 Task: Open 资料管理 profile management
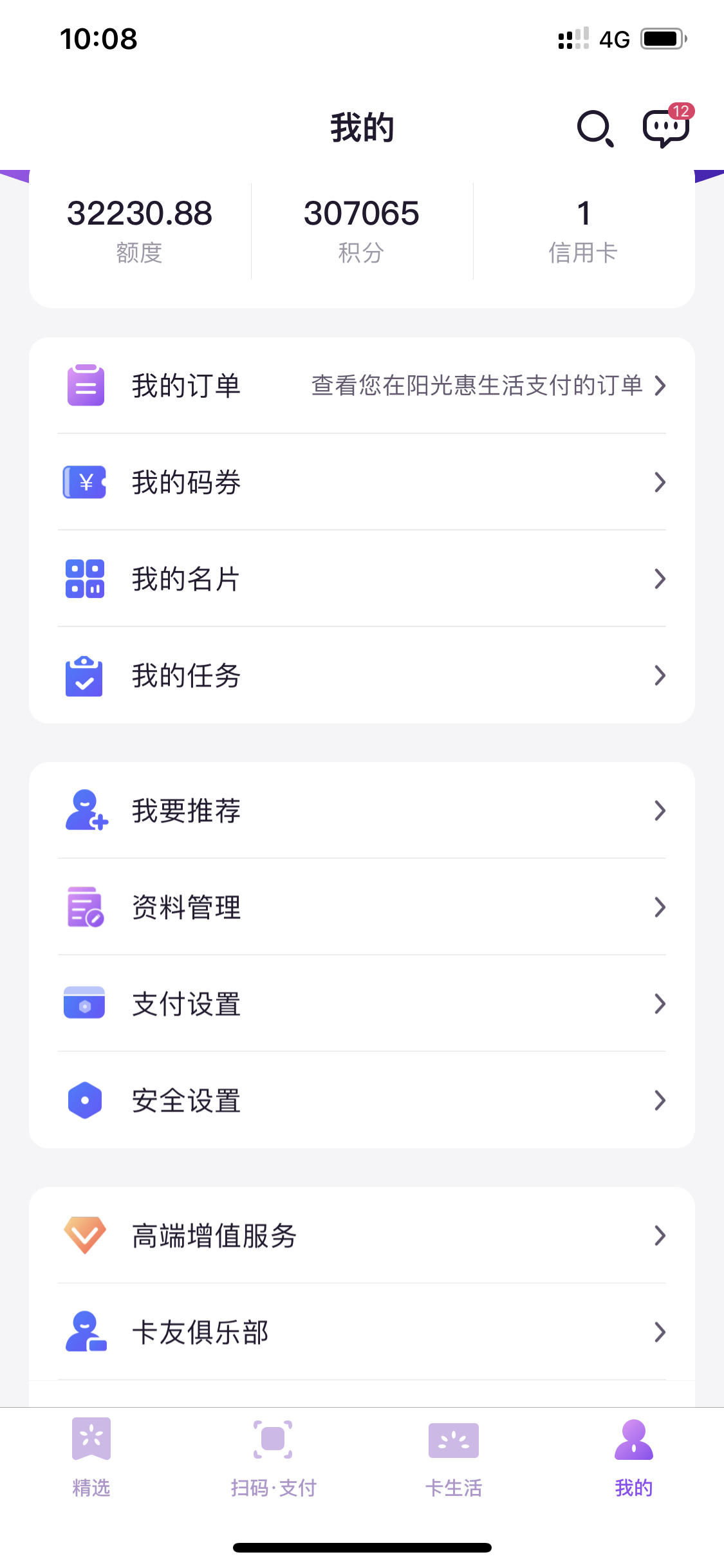pyautogui.click(x=362, y=907)
